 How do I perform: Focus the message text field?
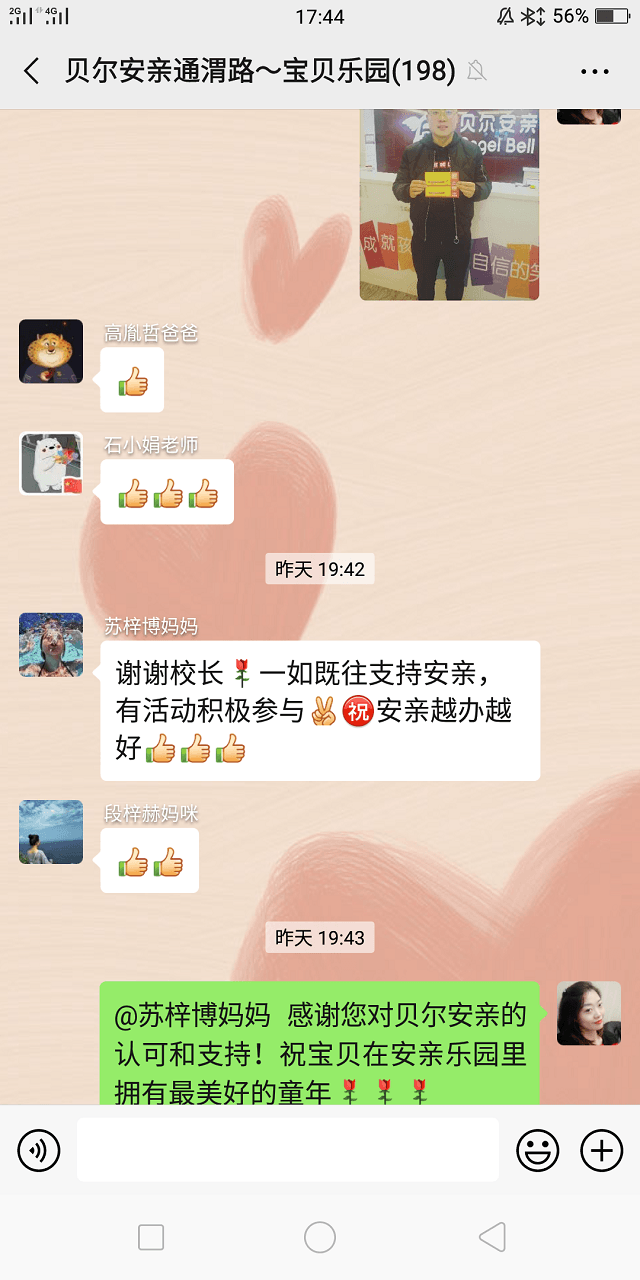(287, 1150)
